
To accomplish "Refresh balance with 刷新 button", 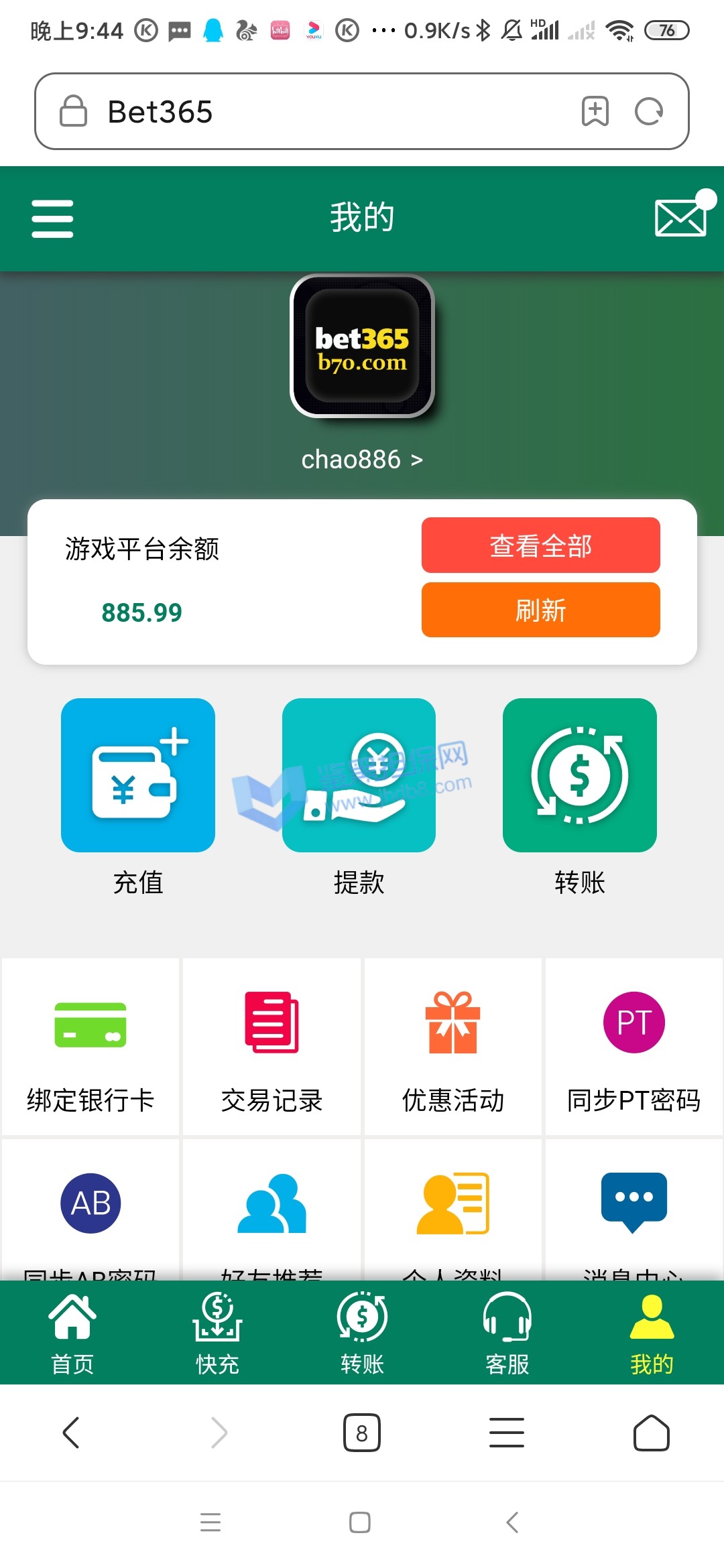I will [x=540, y=610].
